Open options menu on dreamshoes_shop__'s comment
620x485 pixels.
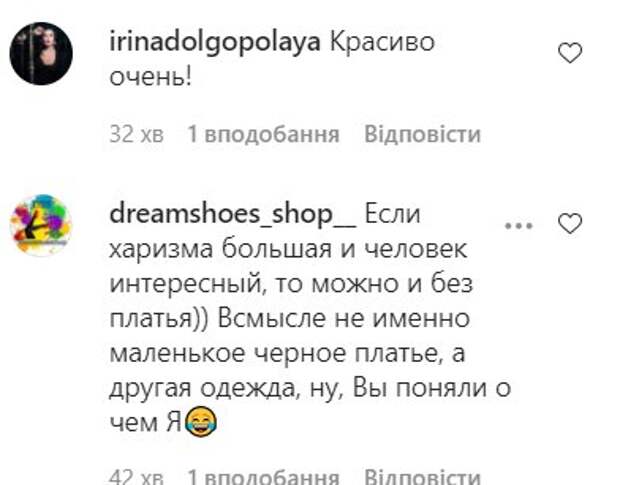click(x=520, y=224)
